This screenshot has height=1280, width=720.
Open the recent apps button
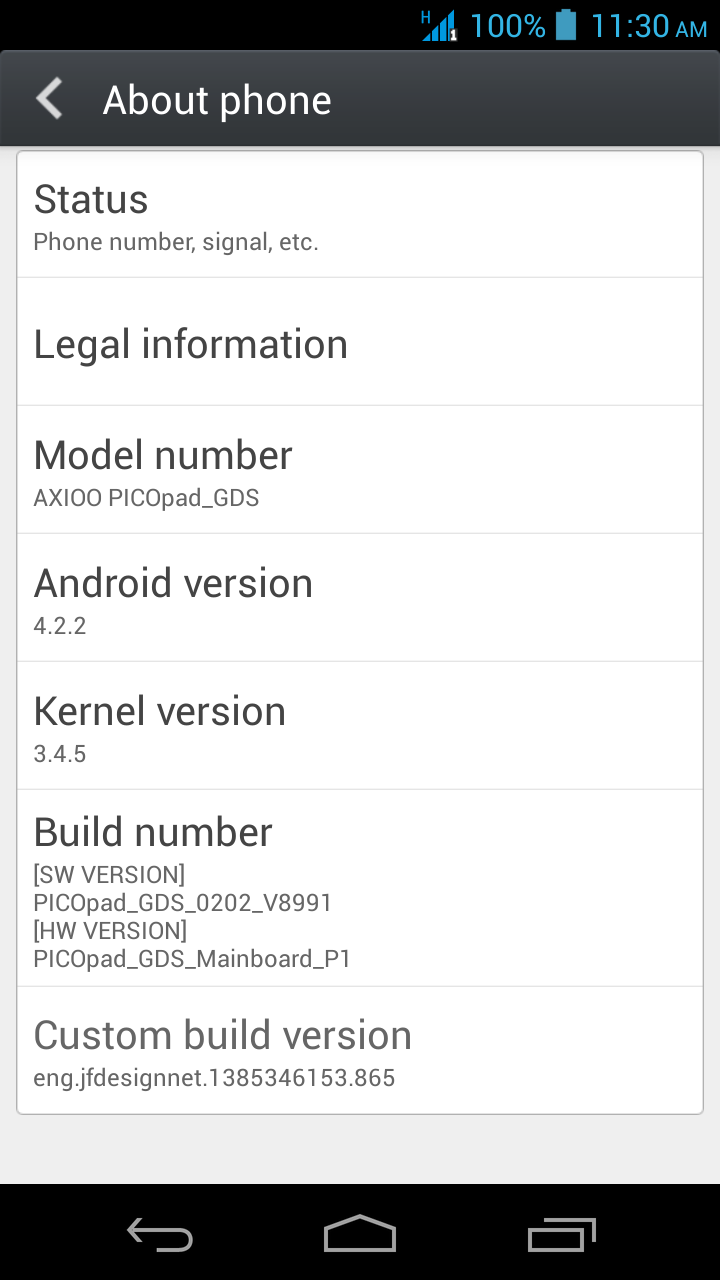pyautogui.click(x=562, y=1233)
